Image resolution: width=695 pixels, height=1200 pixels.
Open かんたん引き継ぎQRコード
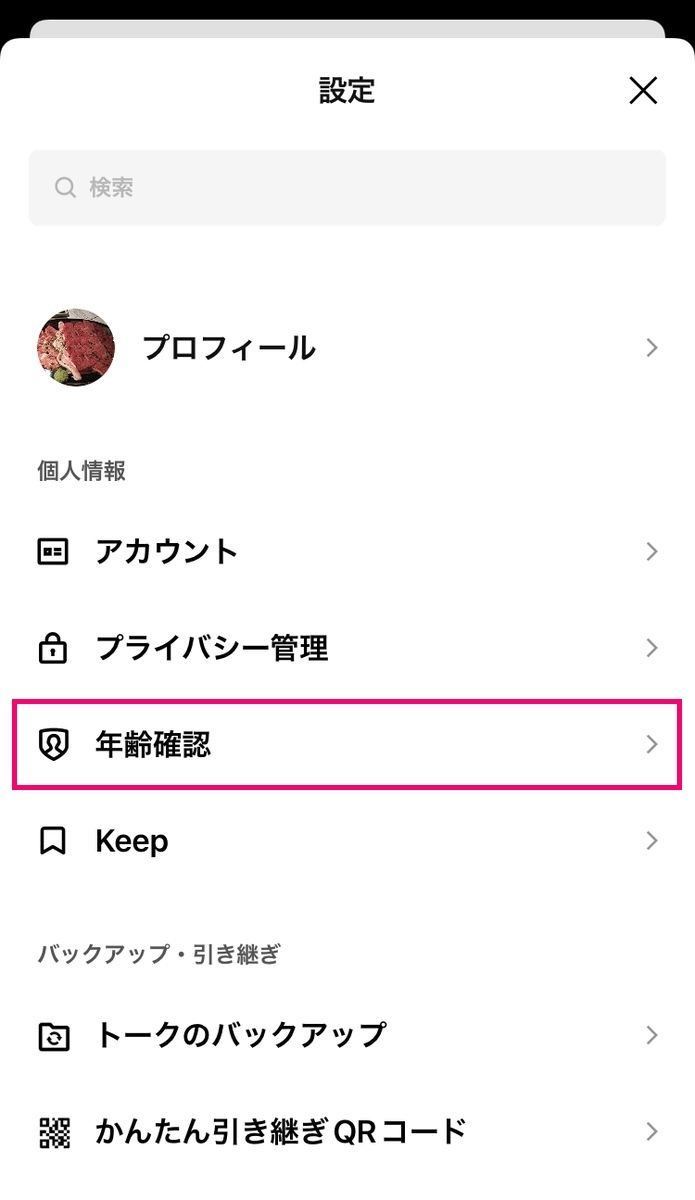(x=347, y=1132)
